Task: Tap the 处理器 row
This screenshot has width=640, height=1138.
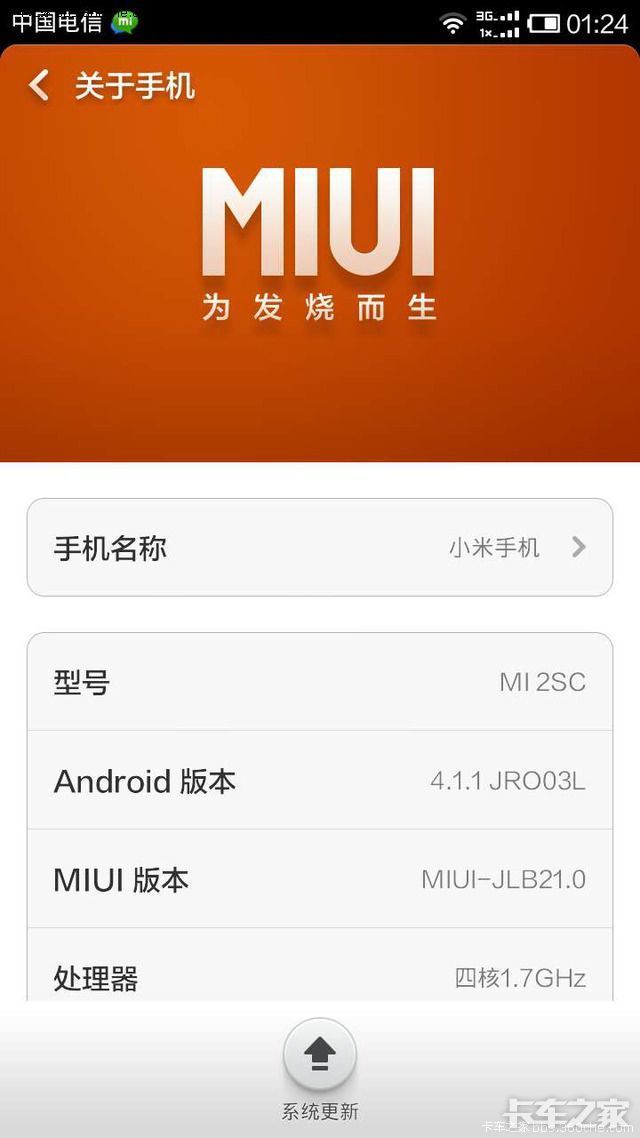Action: click(x=320, y=970)
